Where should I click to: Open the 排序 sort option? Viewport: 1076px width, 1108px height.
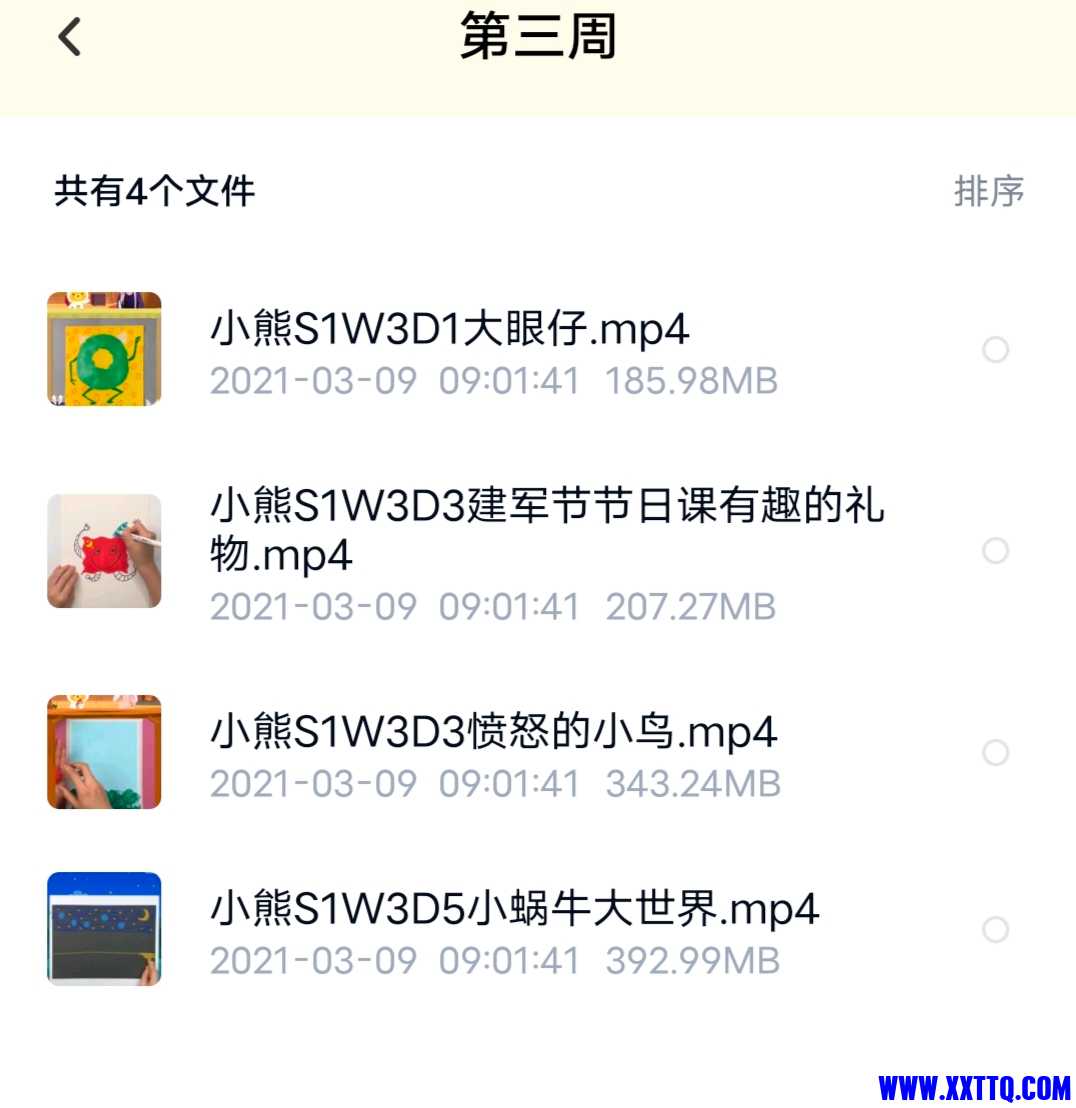tap(988, 190)
